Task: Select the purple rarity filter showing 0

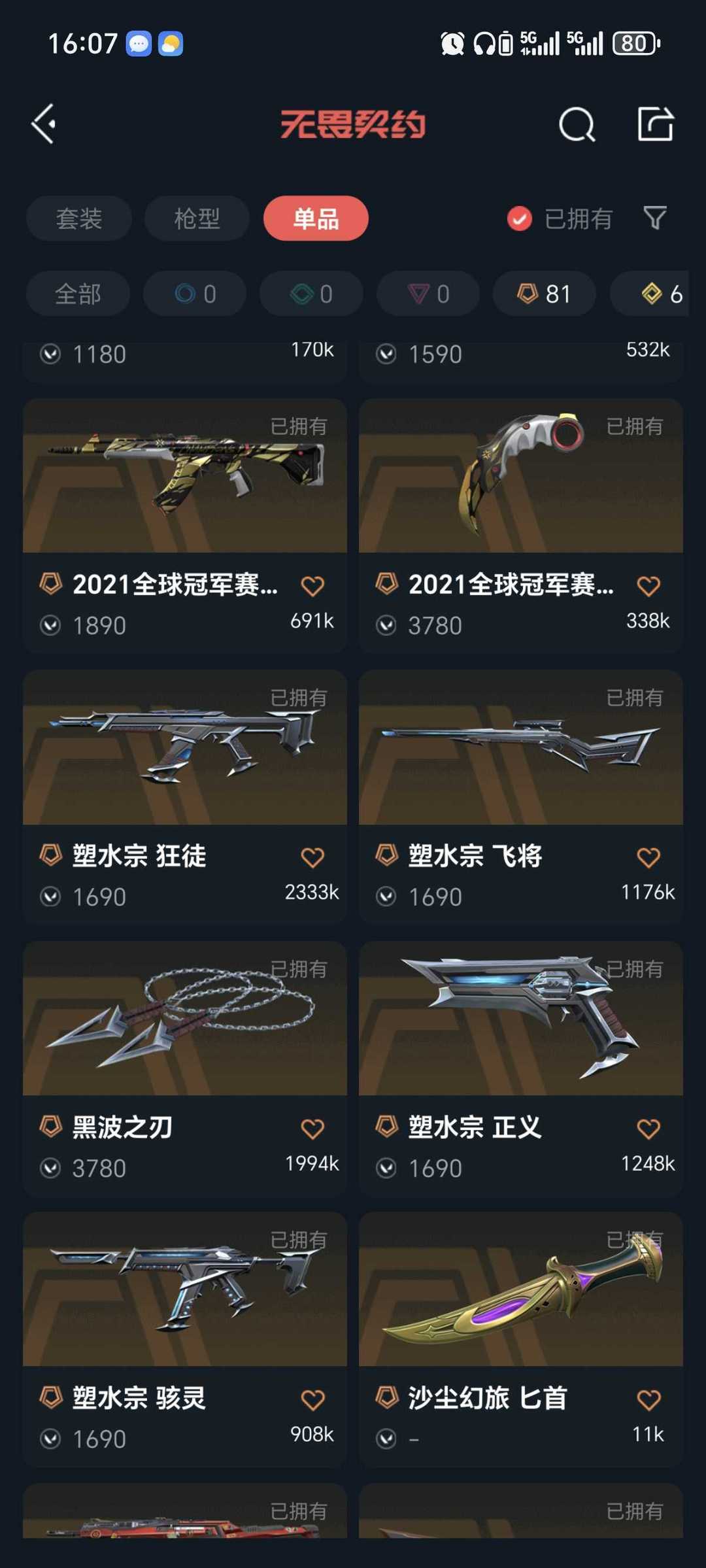Action: pyautogui.click(x=427, y=294)
